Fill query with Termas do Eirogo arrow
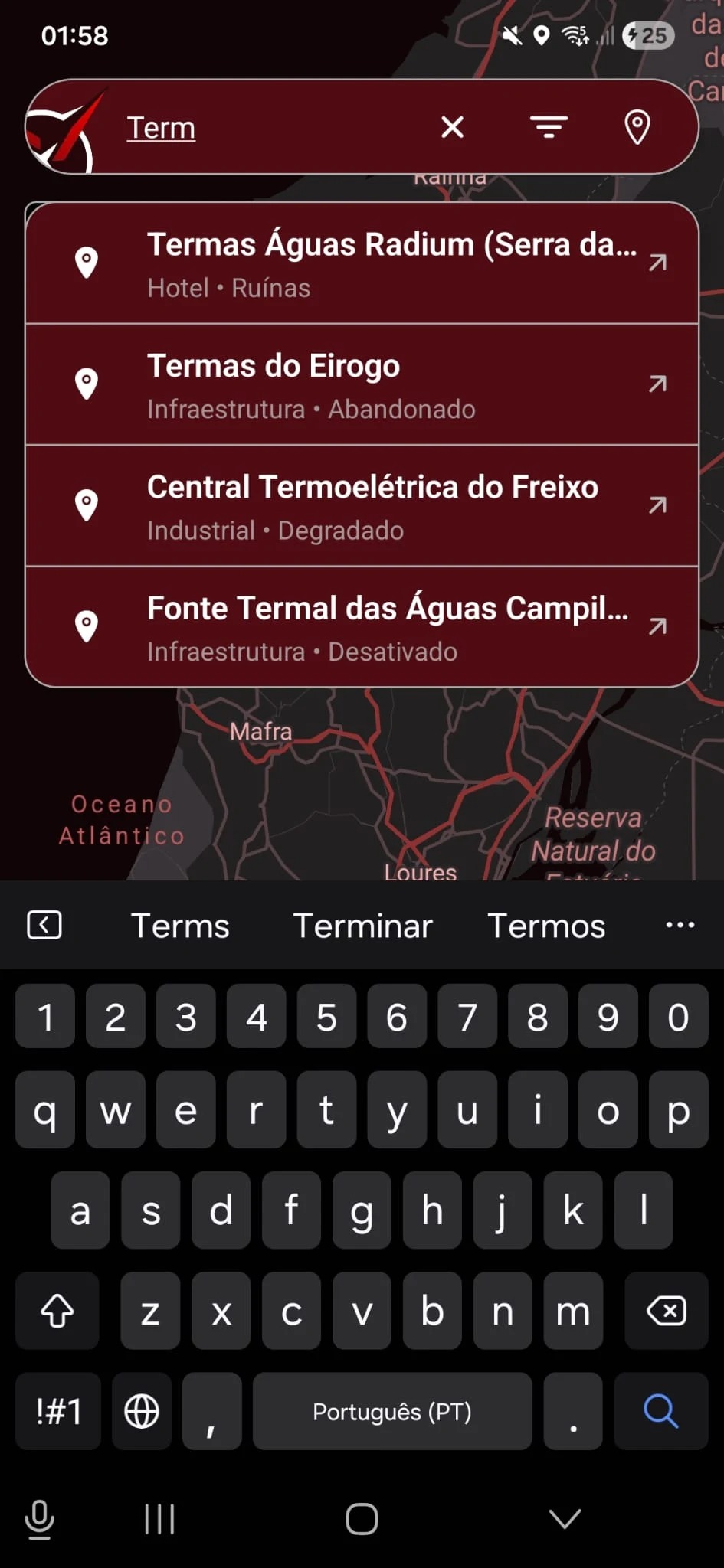Screen dimensions: 724x1568 [x=657, y=384]
